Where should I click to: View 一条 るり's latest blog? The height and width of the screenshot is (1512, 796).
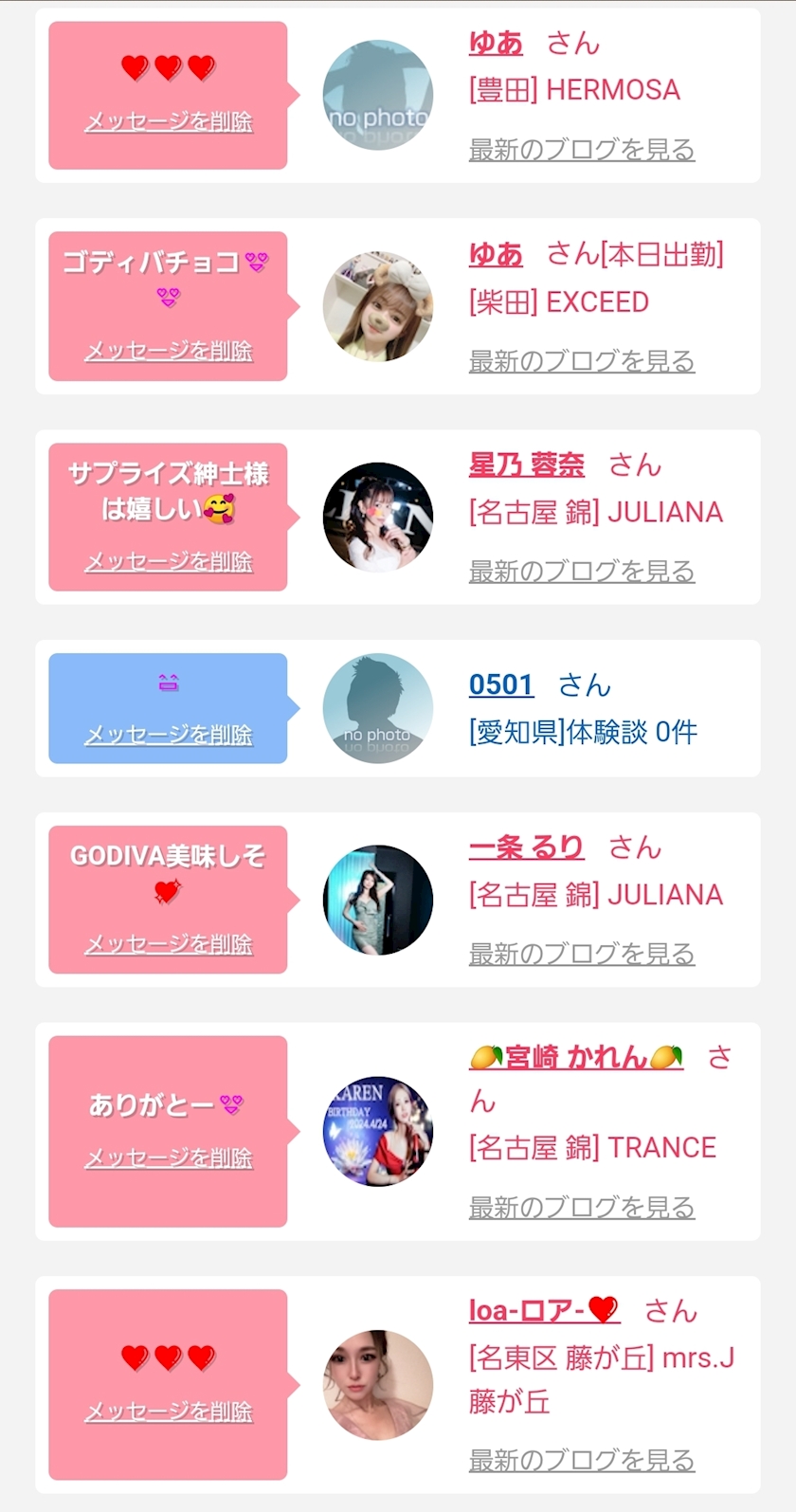click(x=582, y=954)
